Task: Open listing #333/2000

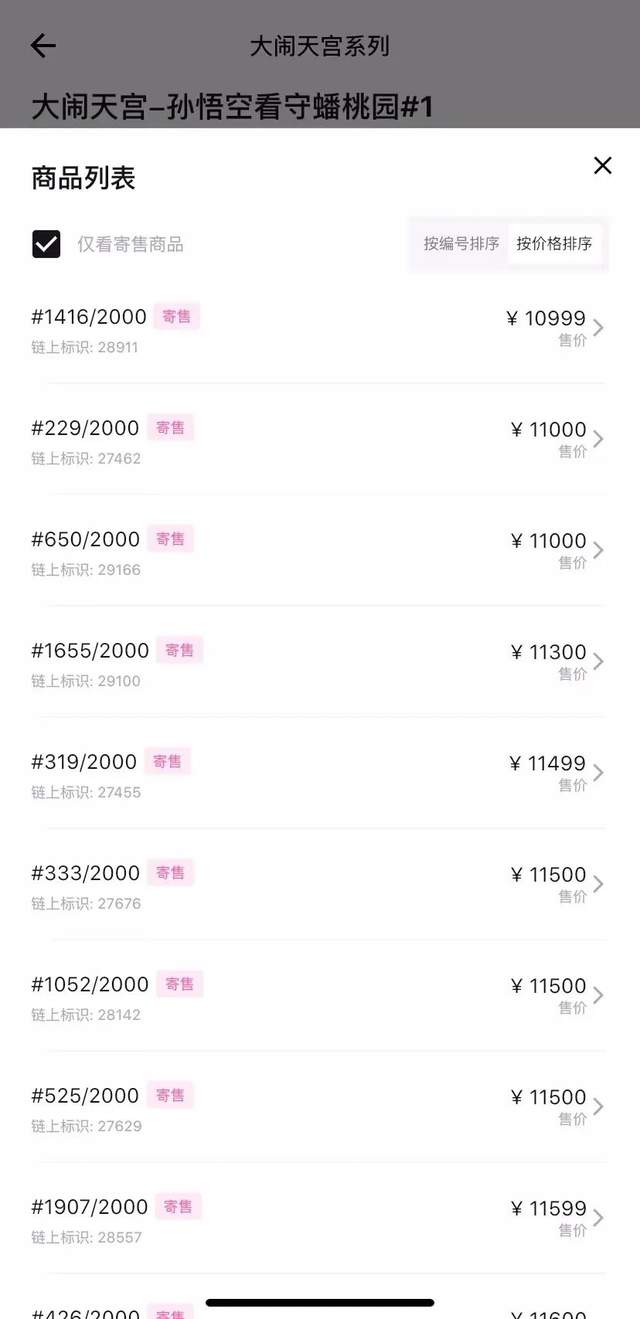Action: click(x=318, y=884)
